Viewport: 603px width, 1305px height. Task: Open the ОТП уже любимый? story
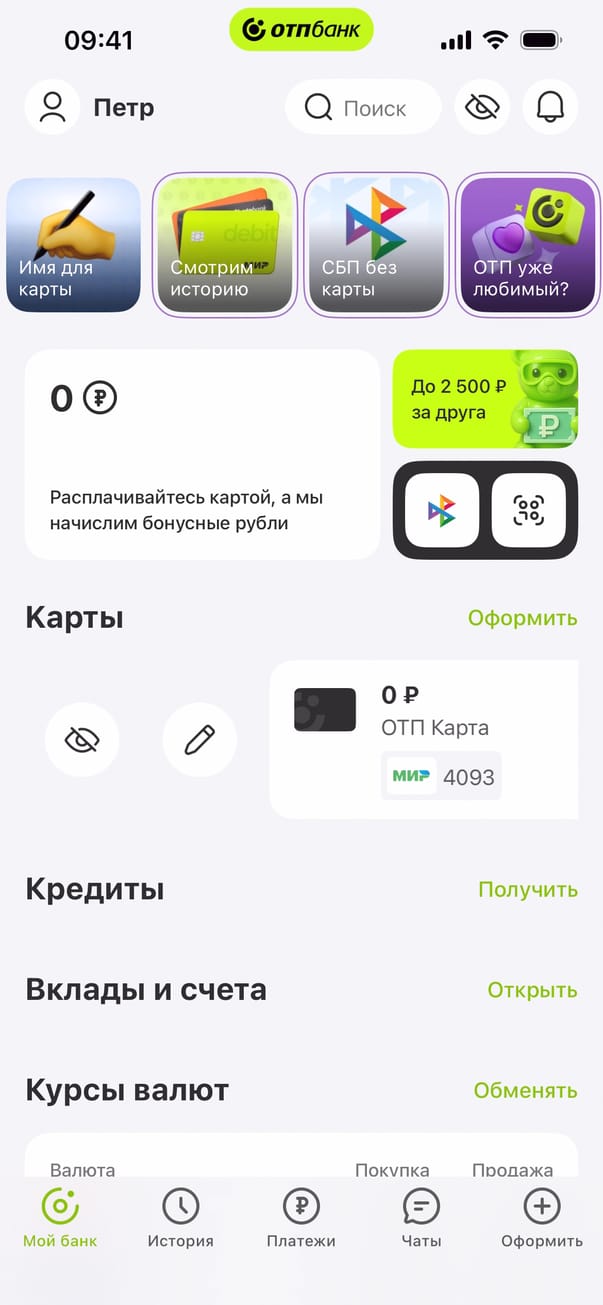click(x=527, y=245)
